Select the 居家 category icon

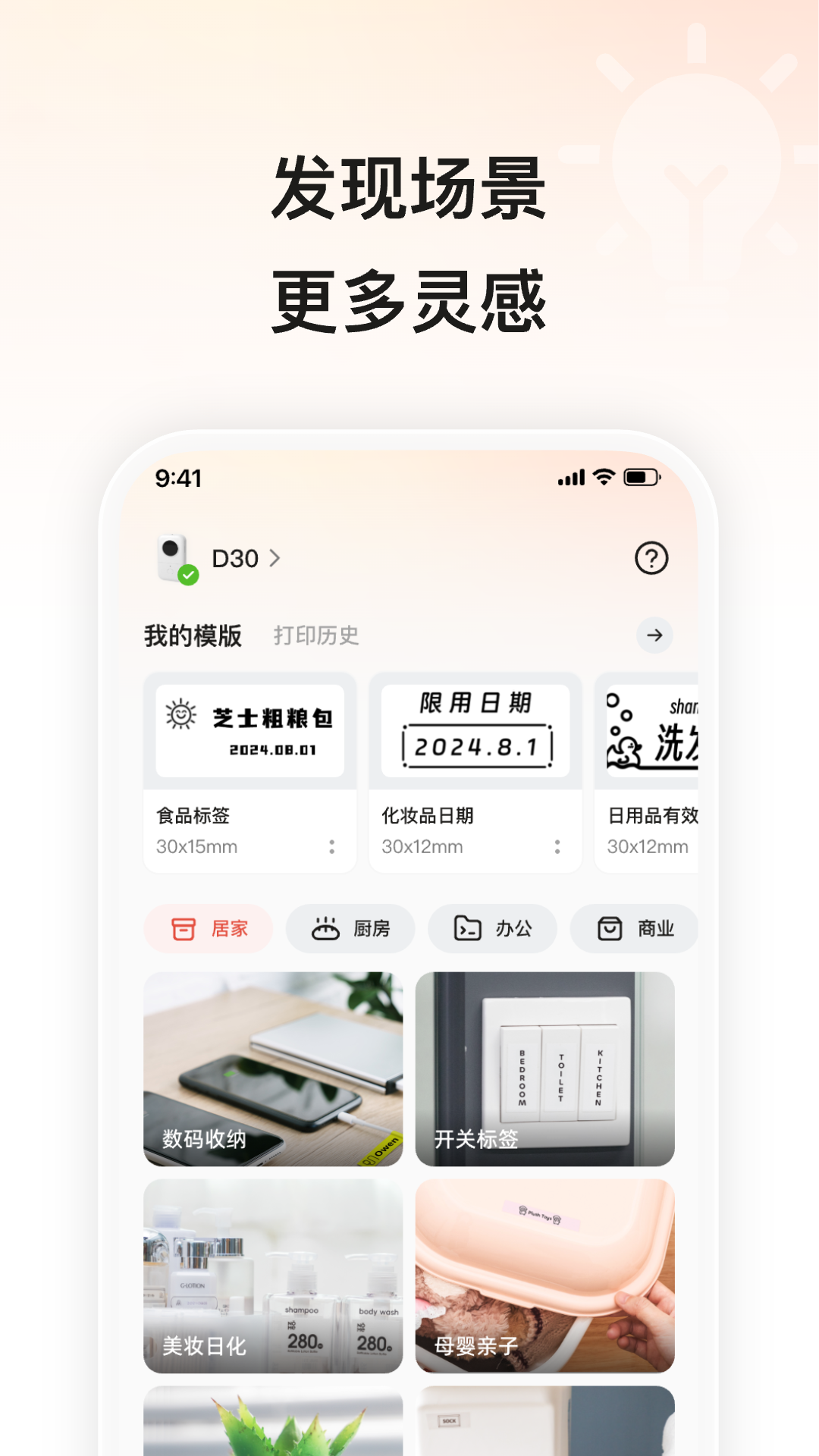(182, 928)
